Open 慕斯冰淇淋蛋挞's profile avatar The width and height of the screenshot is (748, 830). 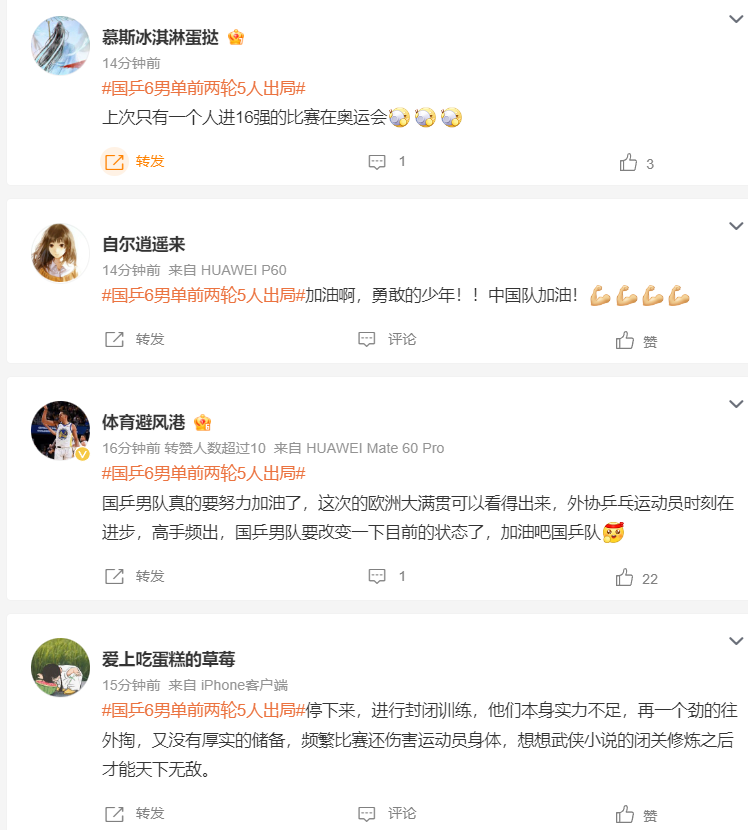tap(61, 46)
